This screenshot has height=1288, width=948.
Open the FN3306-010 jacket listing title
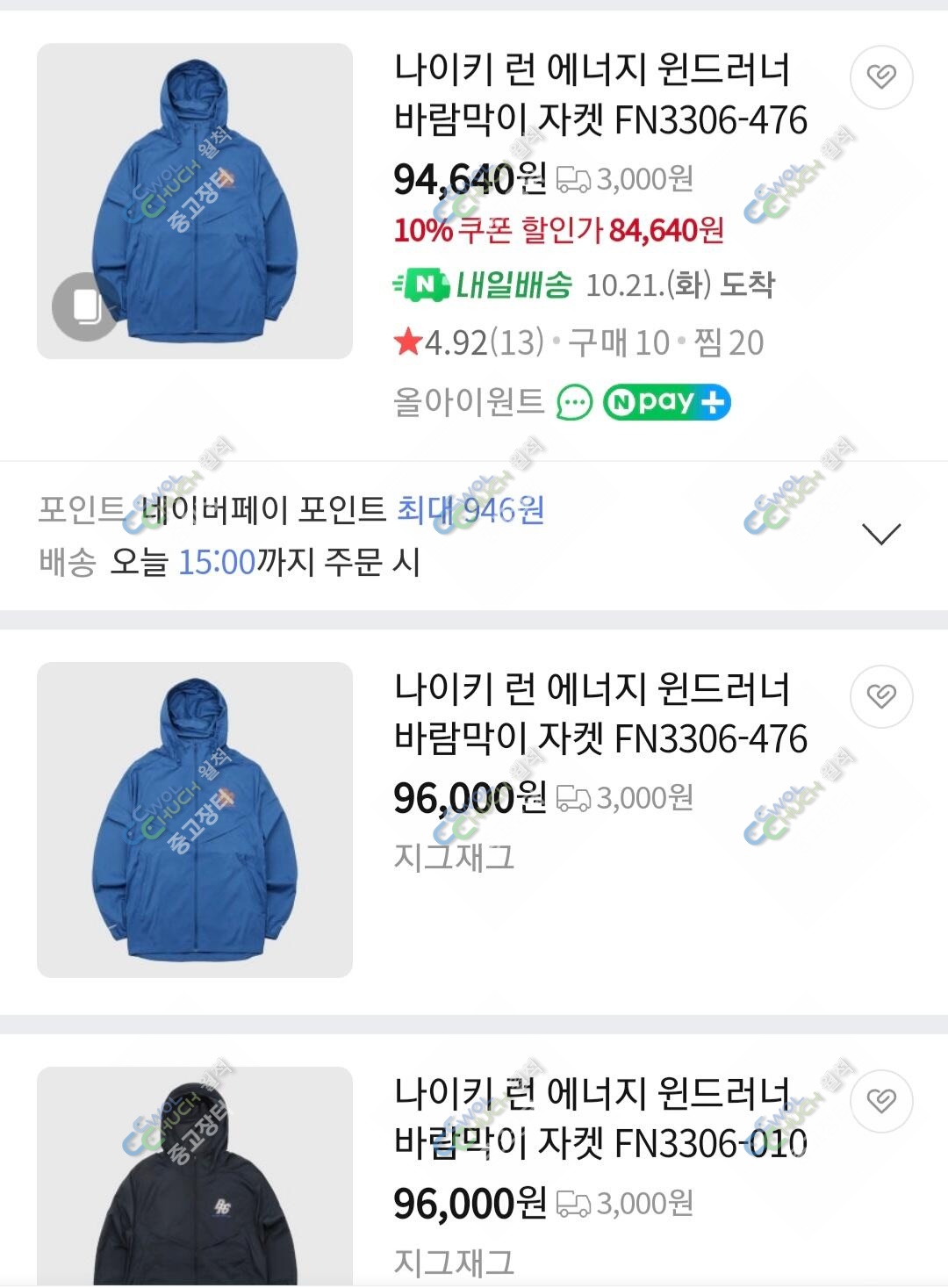click(x=600, y=1117)
